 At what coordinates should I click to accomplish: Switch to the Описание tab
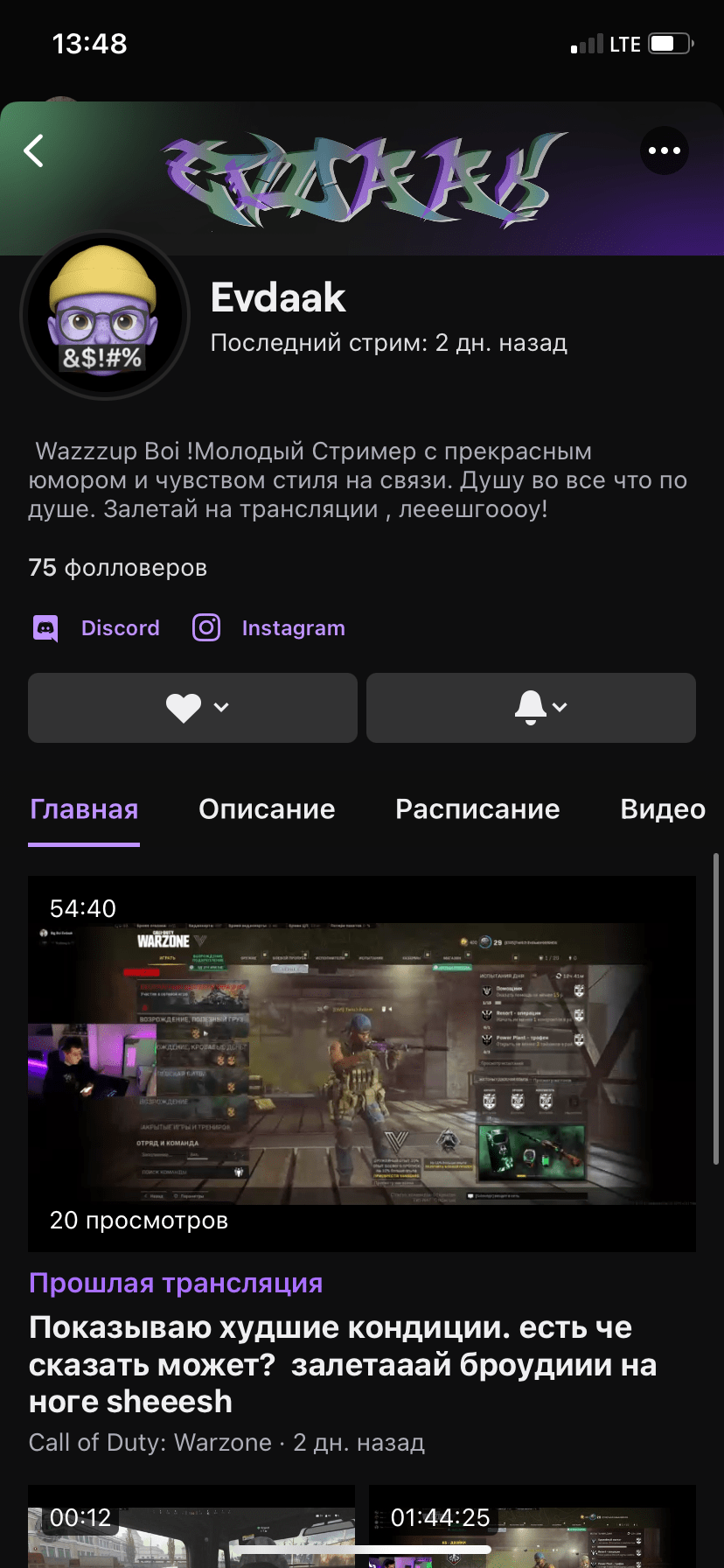267,809
